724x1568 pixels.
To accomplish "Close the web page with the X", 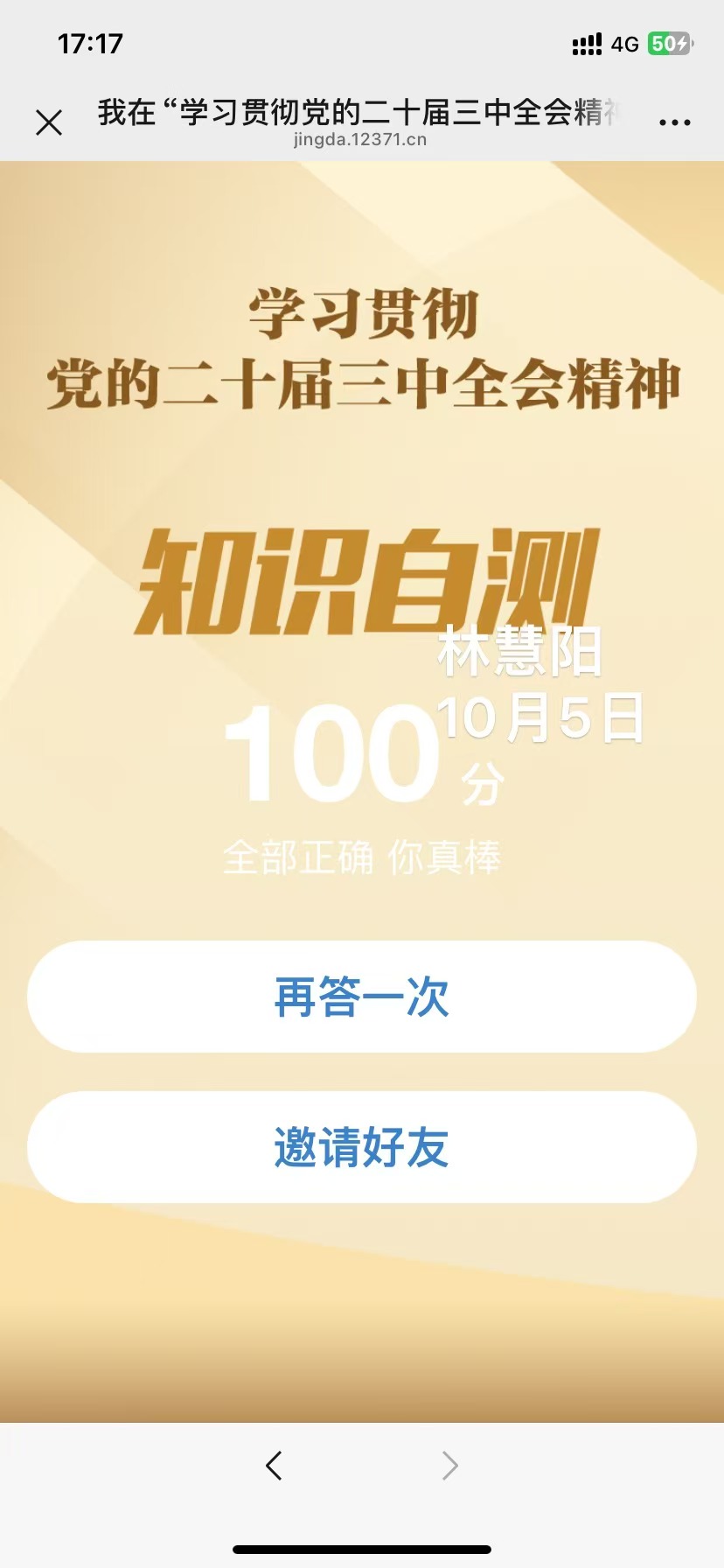I will click(x=49, y=122).
